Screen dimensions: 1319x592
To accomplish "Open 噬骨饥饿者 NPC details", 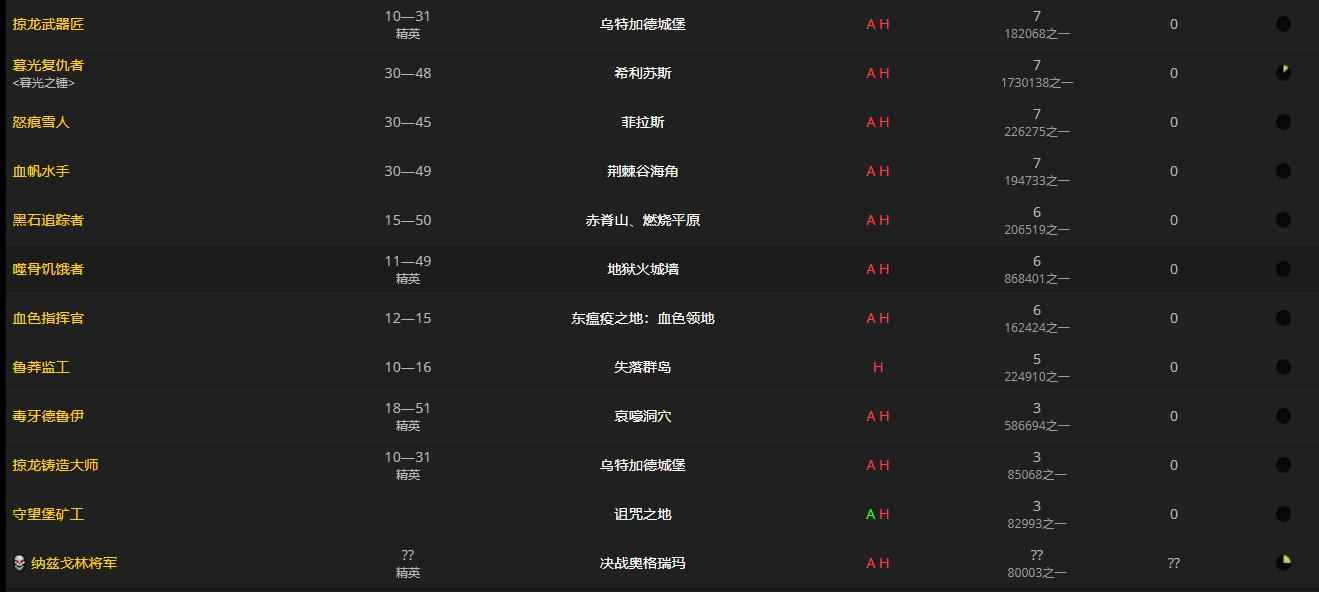I will (x=48, y=269).
